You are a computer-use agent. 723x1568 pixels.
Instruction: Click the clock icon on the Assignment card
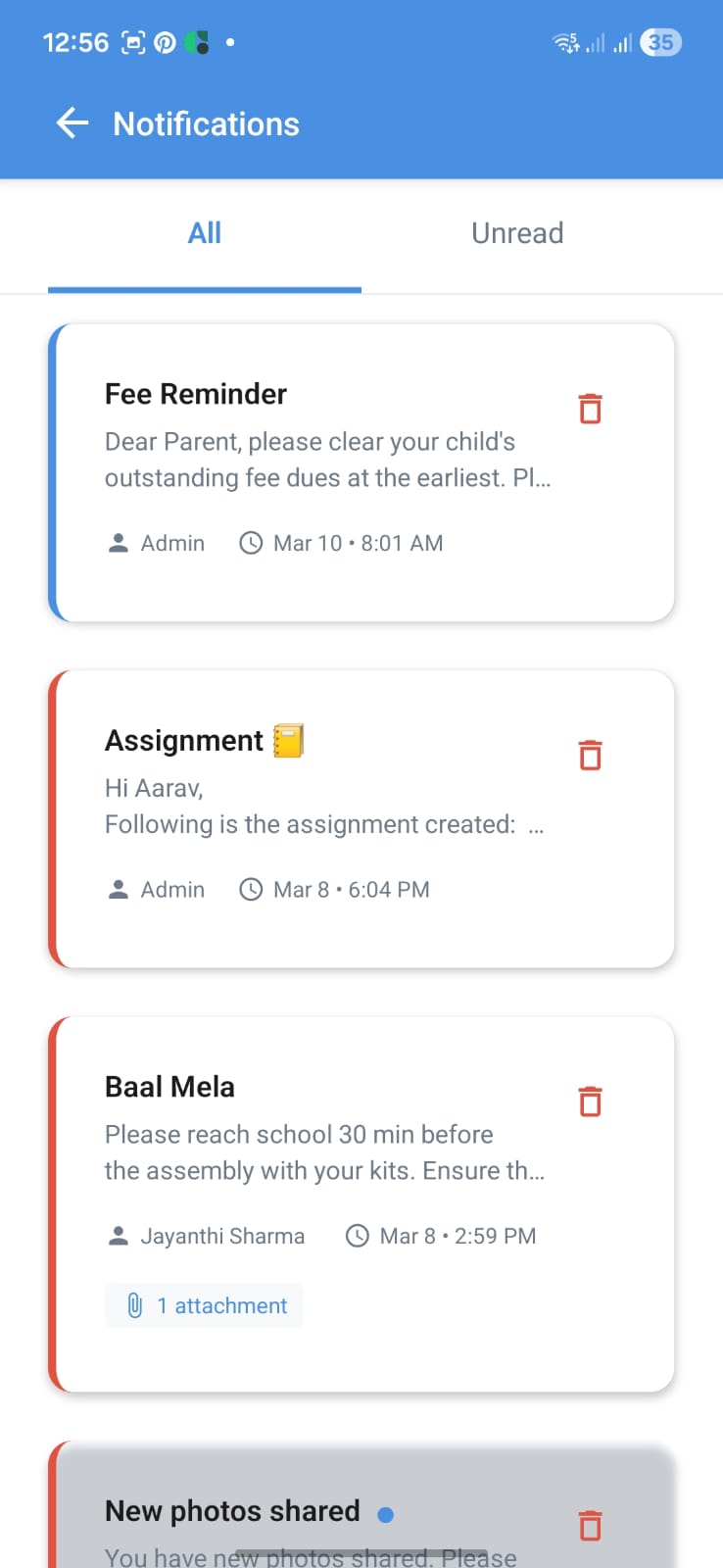click(251, 889)
